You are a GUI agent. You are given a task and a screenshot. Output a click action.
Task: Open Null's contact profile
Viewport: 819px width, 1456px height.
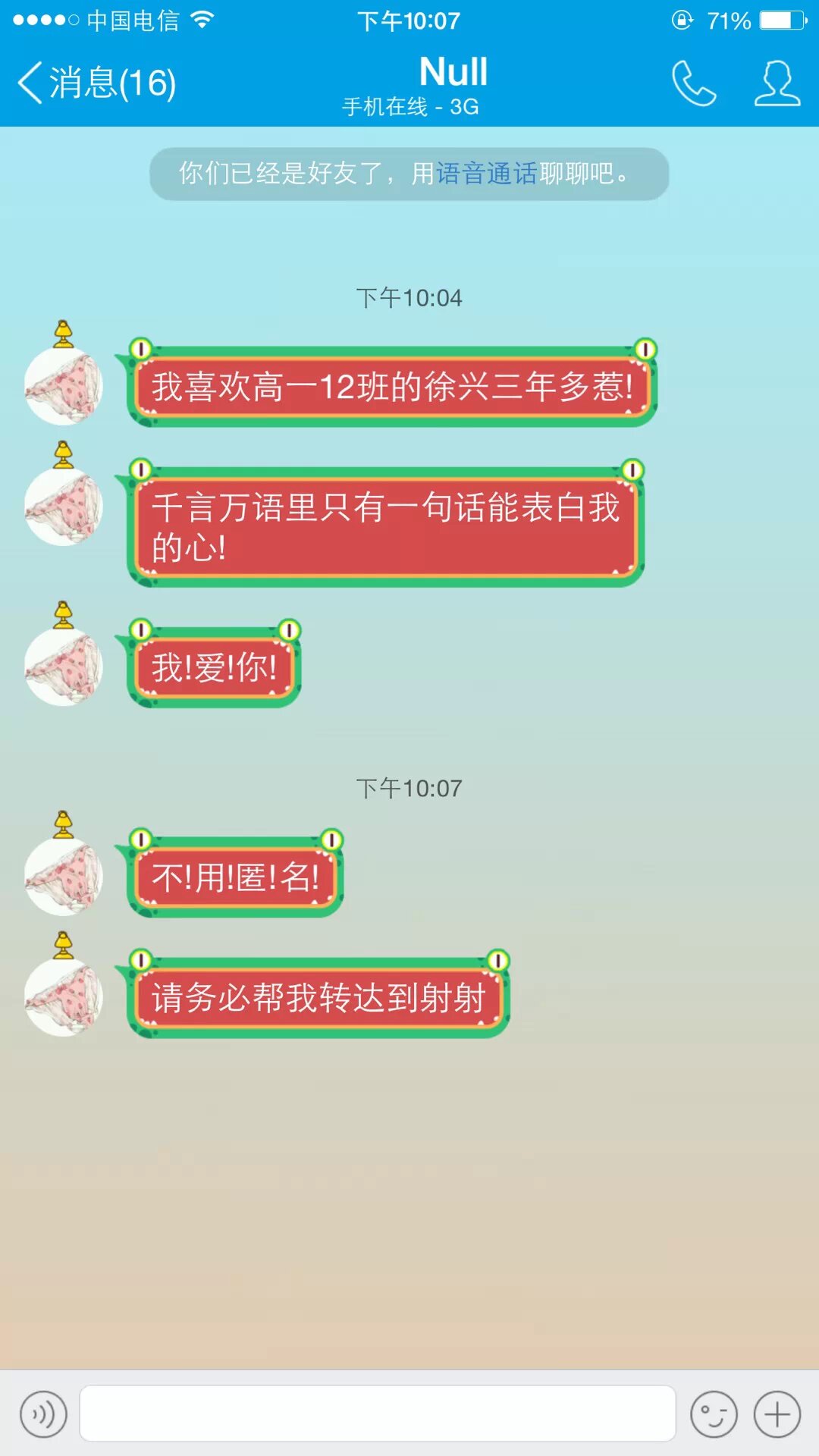[x=777, y=83]
